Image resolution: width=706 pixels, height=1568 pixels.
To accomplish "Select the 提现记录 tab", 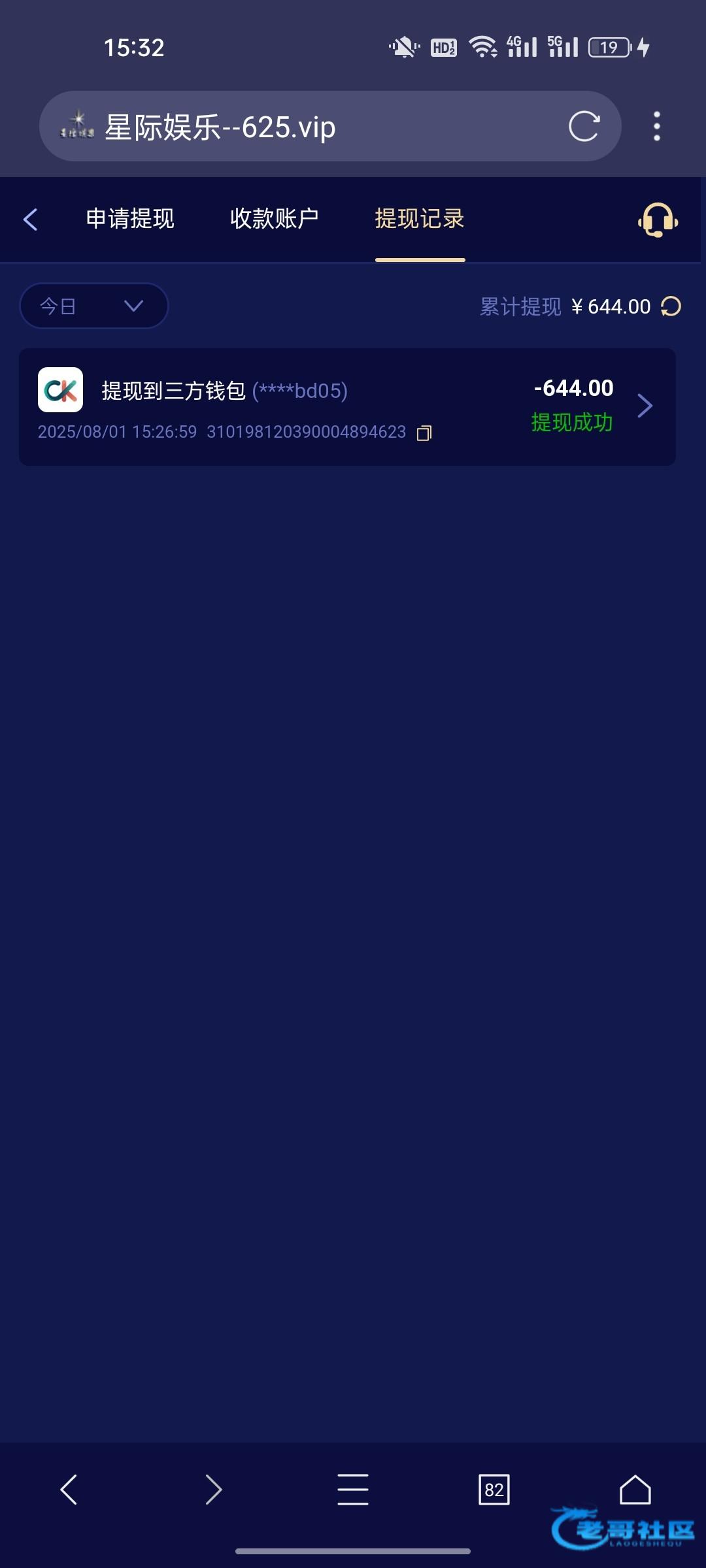I will point(420,219).
